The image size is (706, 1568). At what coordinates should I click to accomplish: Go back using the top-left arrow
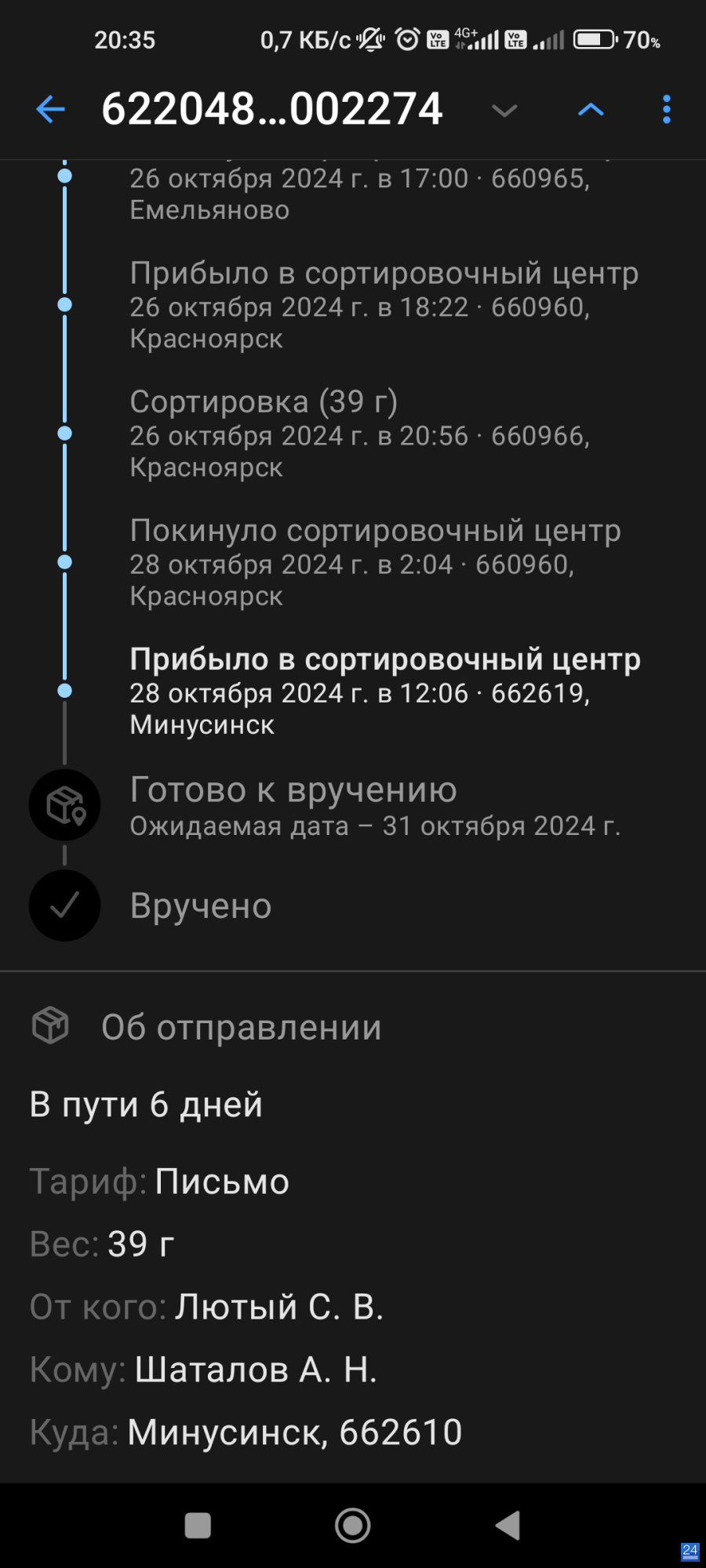coord(51,109)
